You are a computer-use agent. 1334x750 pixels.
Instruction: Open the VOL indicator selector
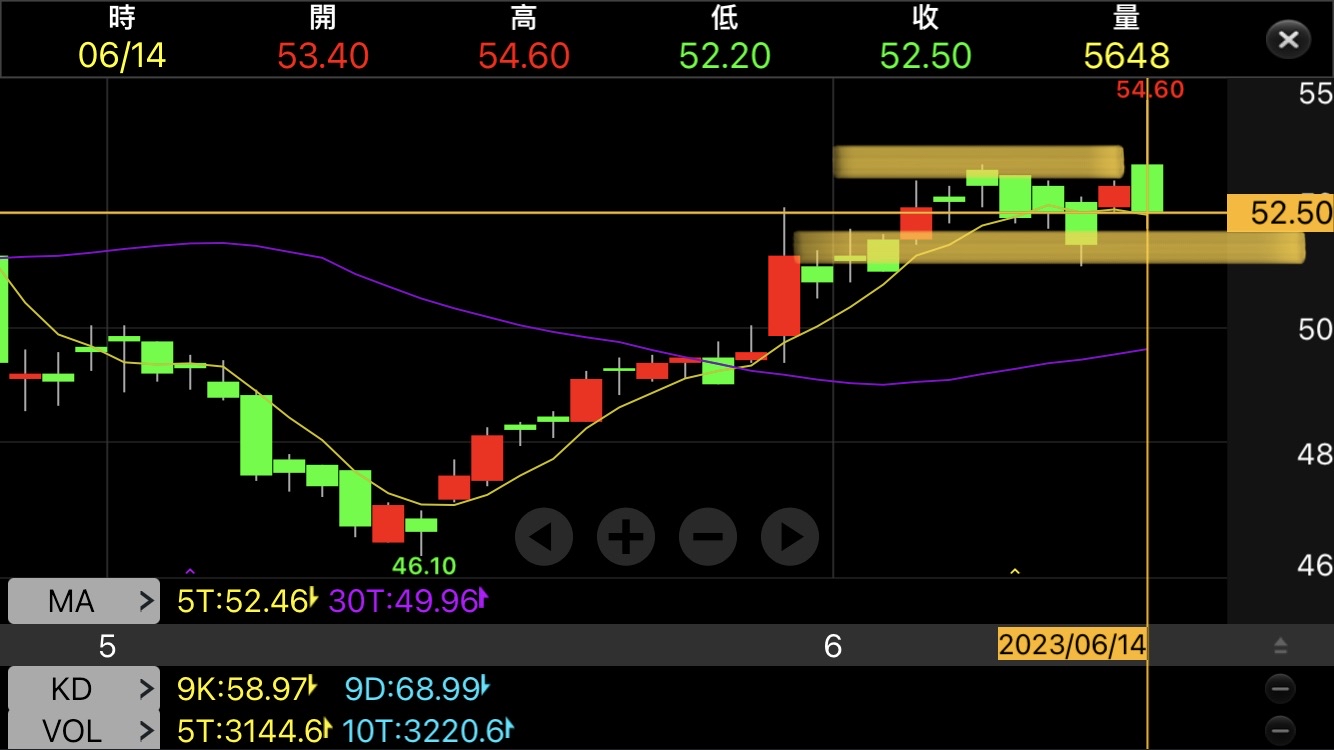[84, 731]
